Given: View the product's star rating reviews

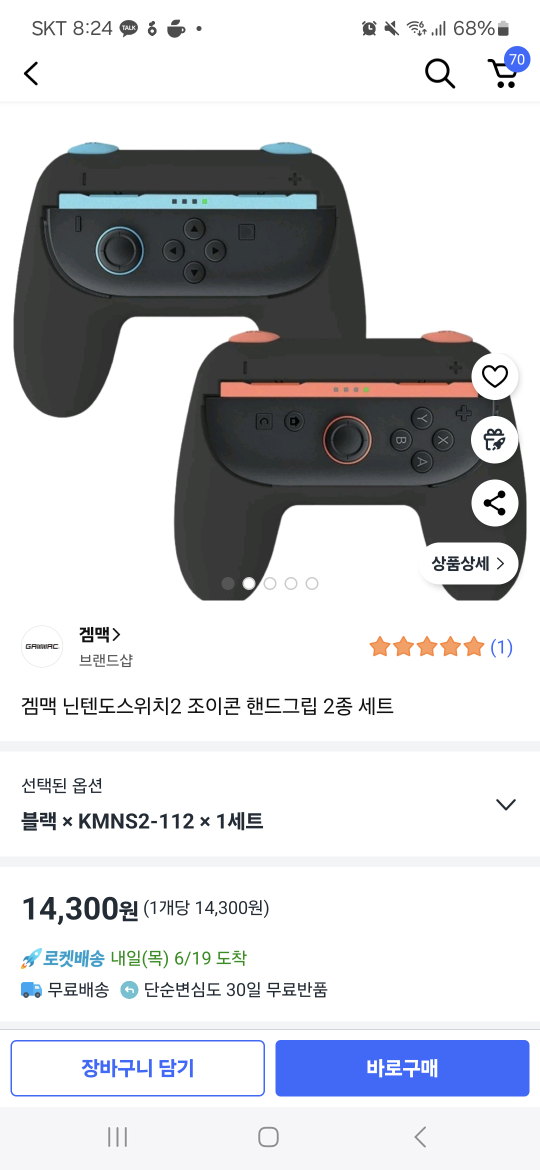Looking at the screenshot, I should (x=441, y=647).
